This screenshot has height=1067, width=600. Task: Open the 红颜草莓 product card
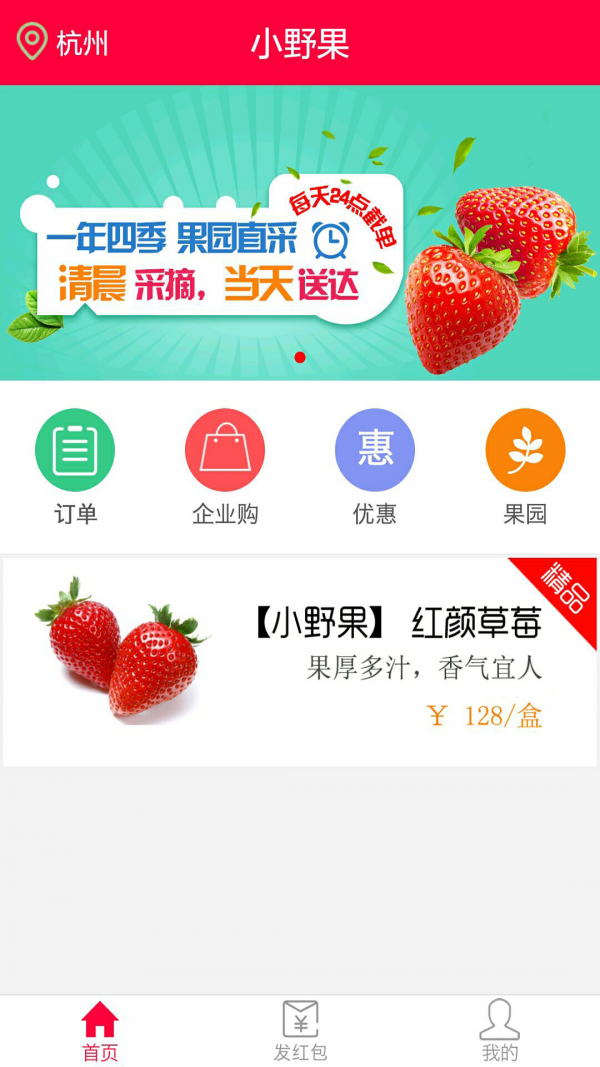[300, 662]
